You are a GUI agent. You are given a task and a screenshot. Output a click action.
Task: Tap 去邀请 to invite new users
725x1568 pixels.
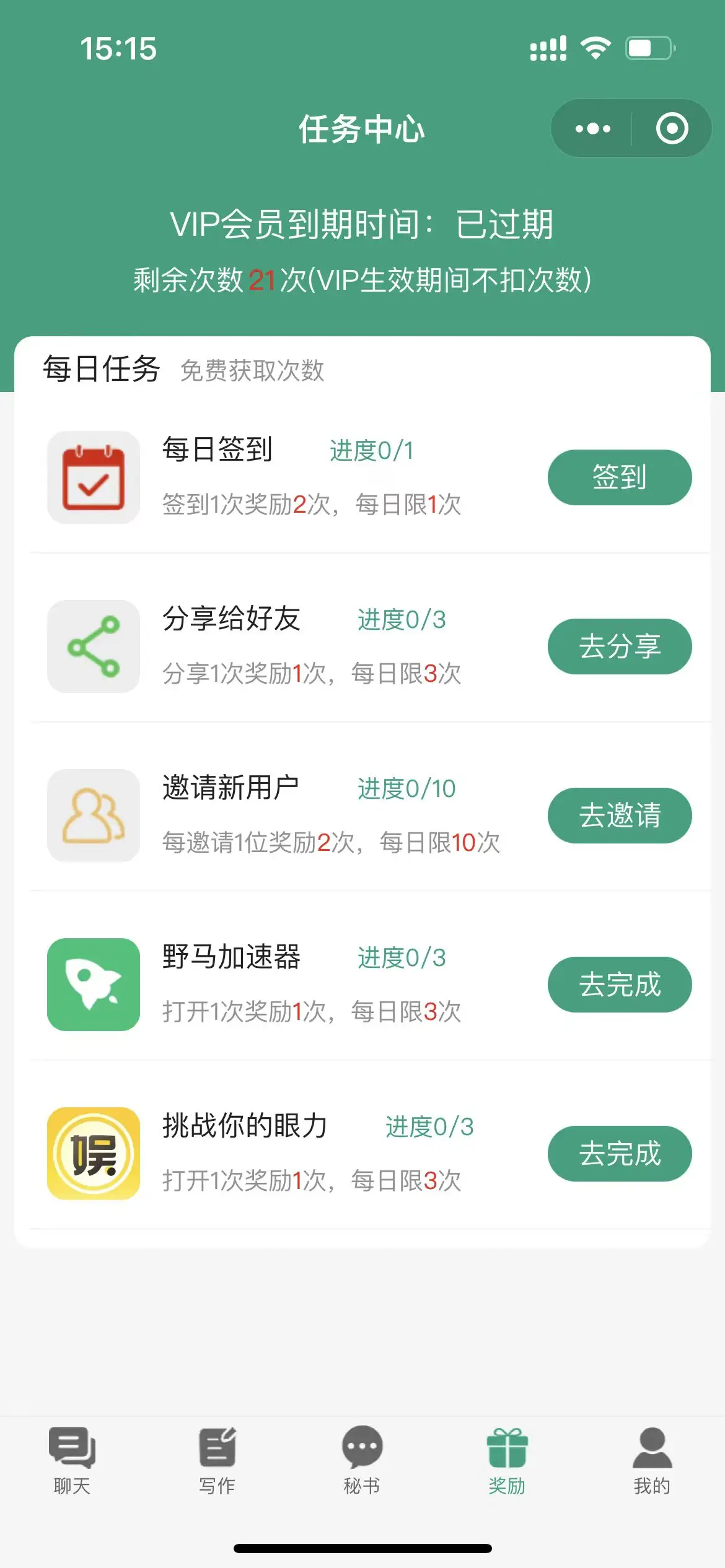[x=620, y=816]
